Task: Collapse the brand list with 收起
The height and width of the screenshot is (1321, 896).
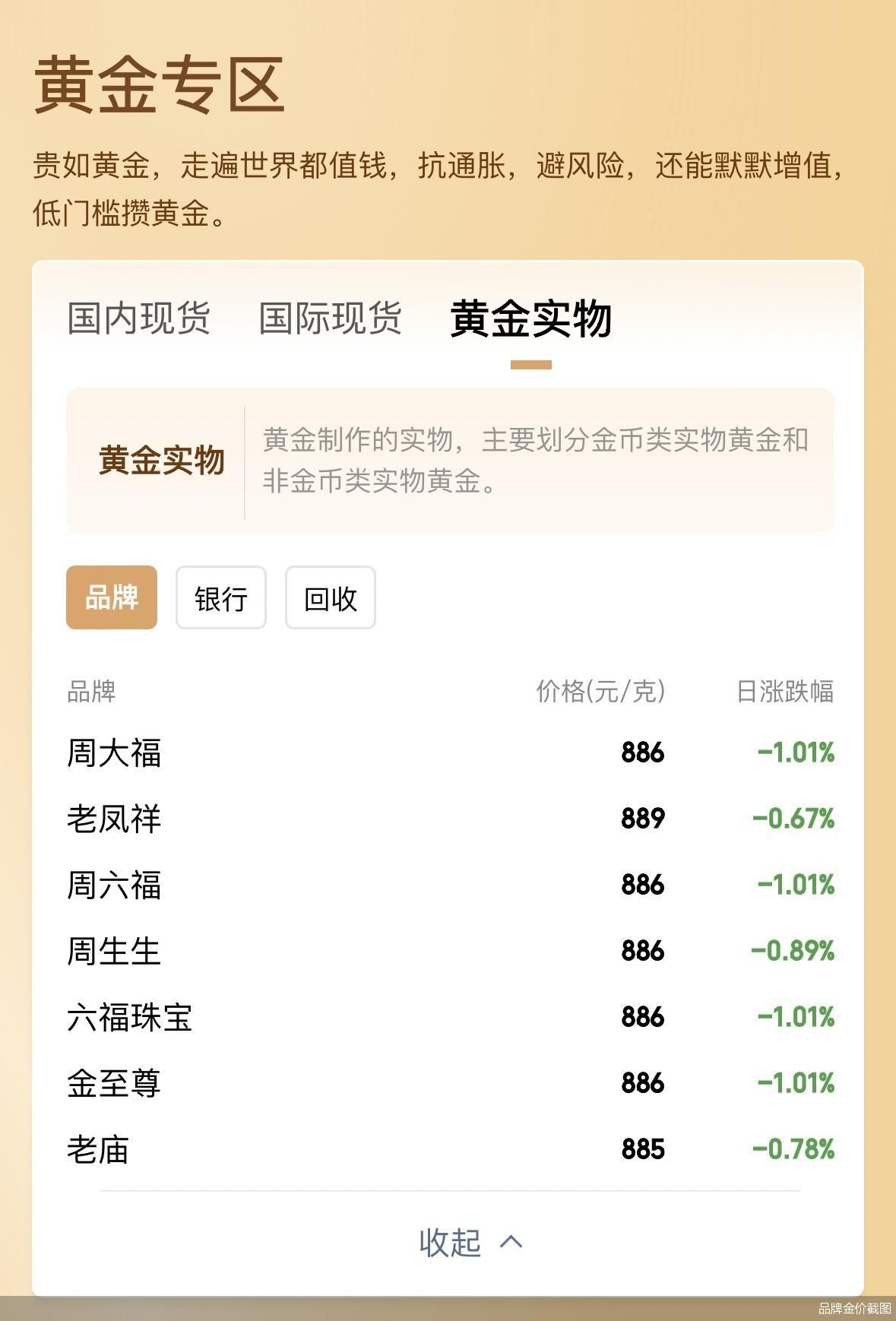Action: point(470,1242)
